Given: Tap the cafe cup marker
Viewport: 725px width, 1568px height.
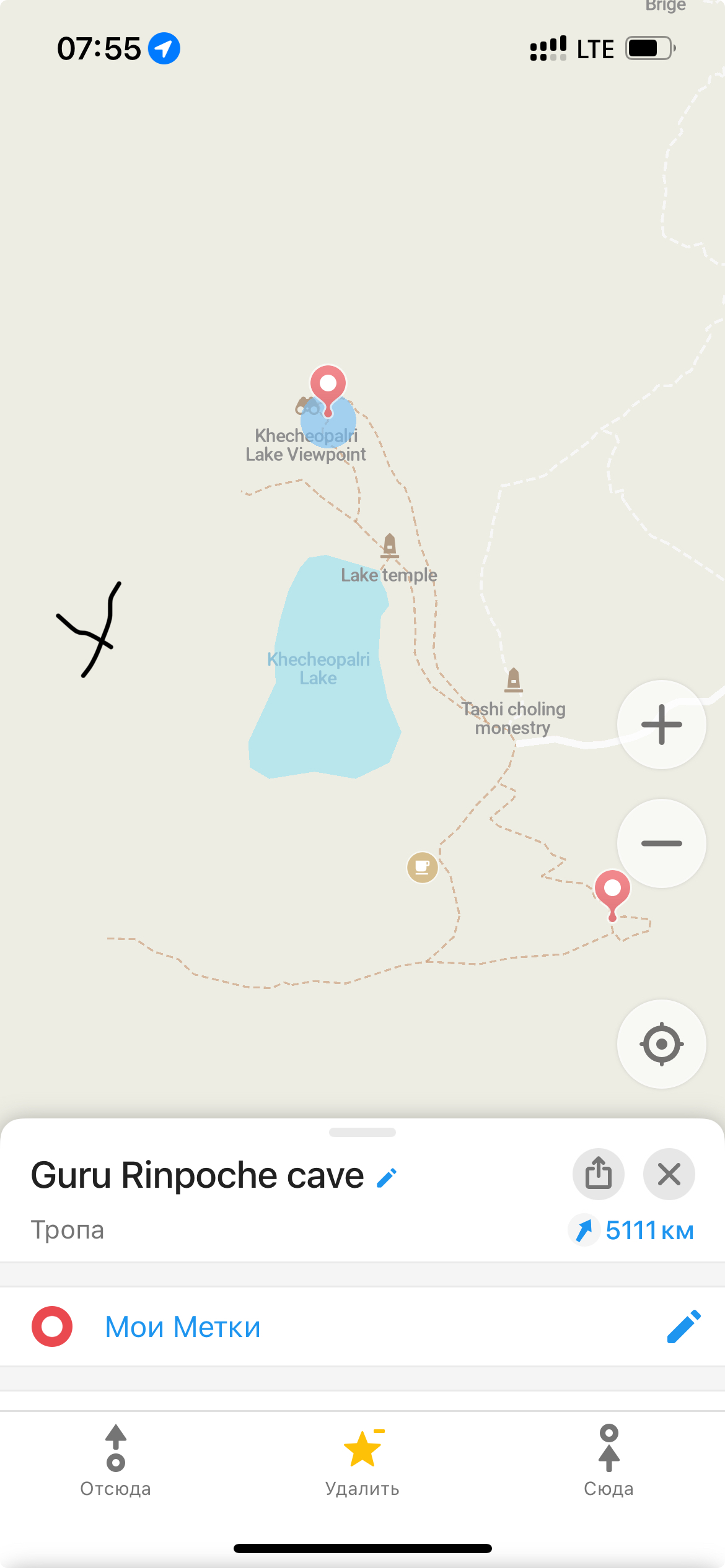Looking at the screenshot, I should pos(423,867).
